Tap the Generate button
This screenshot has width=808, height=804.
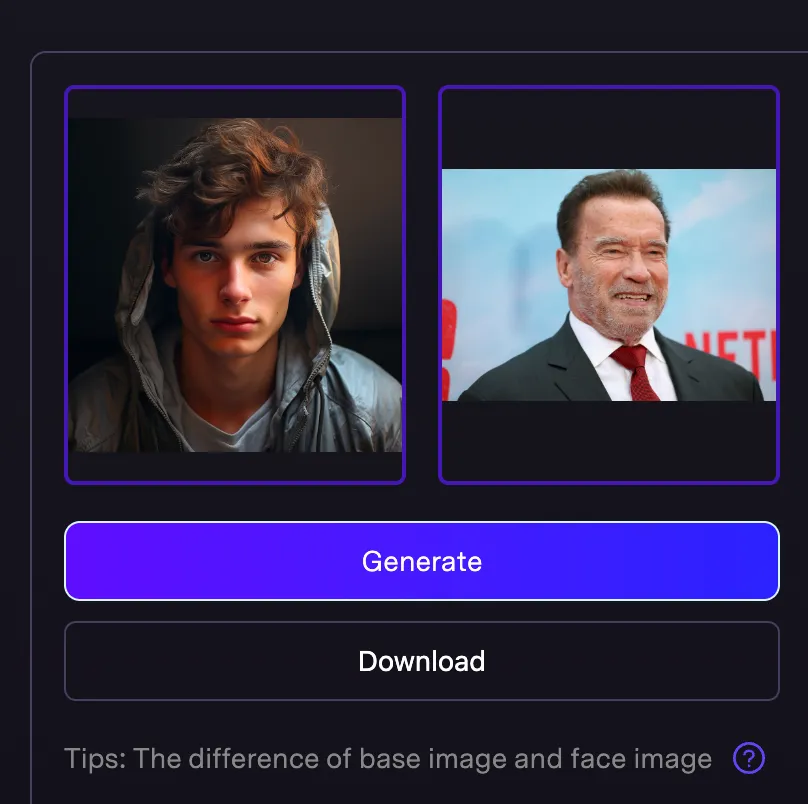421,561
